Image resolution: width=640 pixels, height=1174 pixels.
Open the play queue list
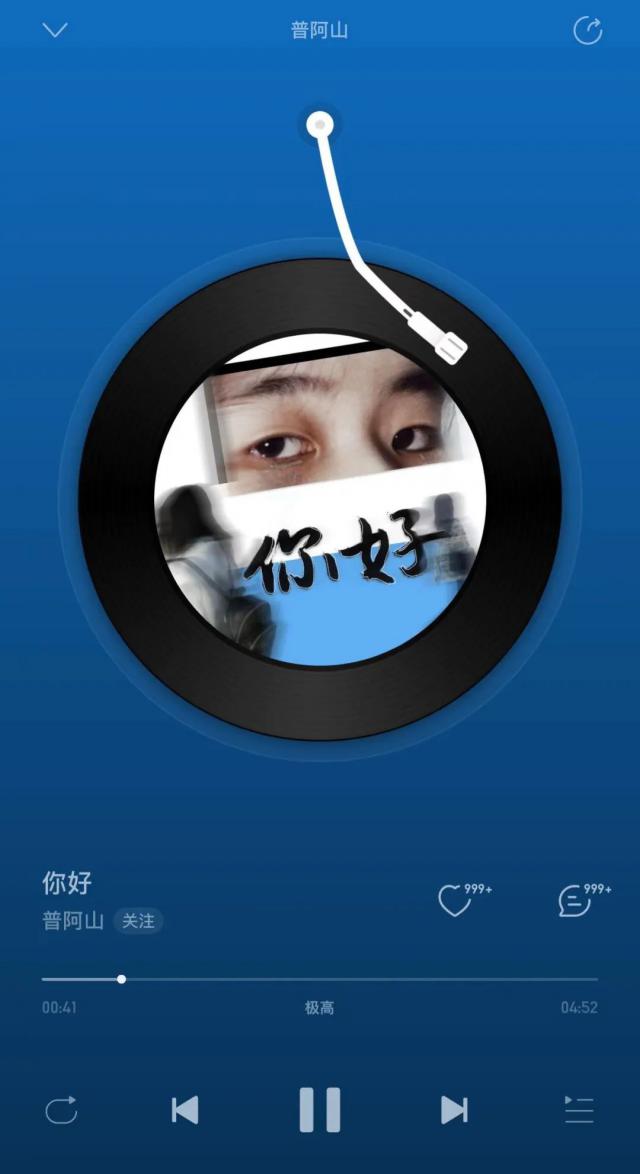[x=579, y=1110]
